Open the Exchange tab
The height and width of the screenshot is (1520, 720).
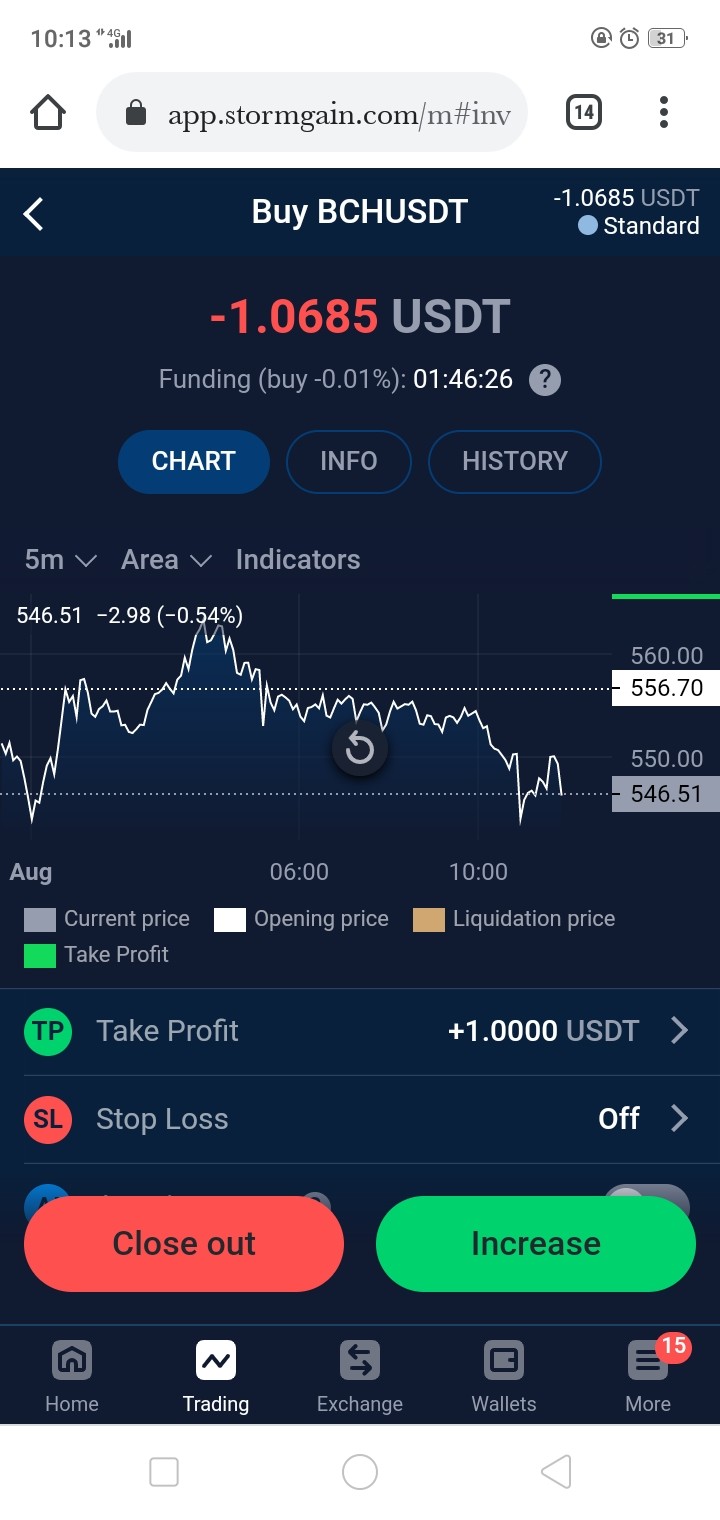tap(360, 1377)
